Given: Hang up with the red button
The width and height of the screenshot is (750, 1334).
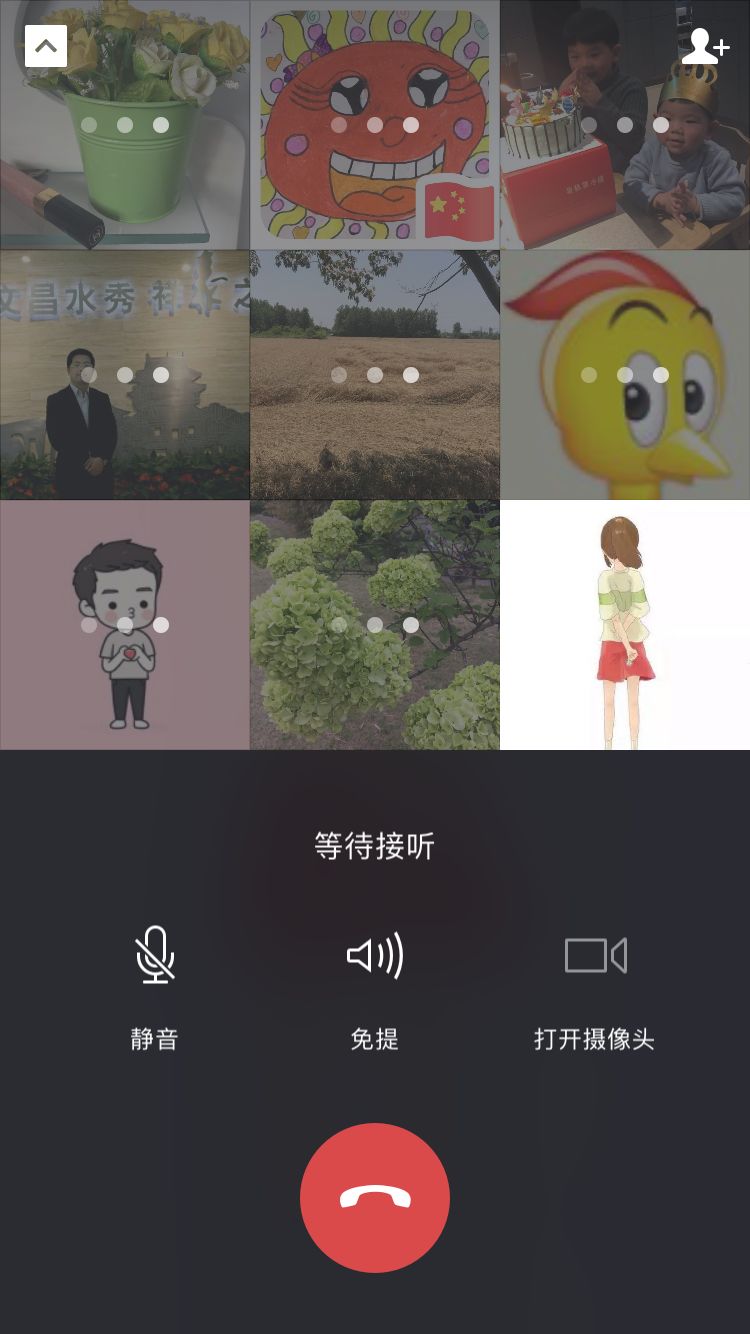Looking at the screenshot, I should pyautogui.click(x=375, y=1197).
